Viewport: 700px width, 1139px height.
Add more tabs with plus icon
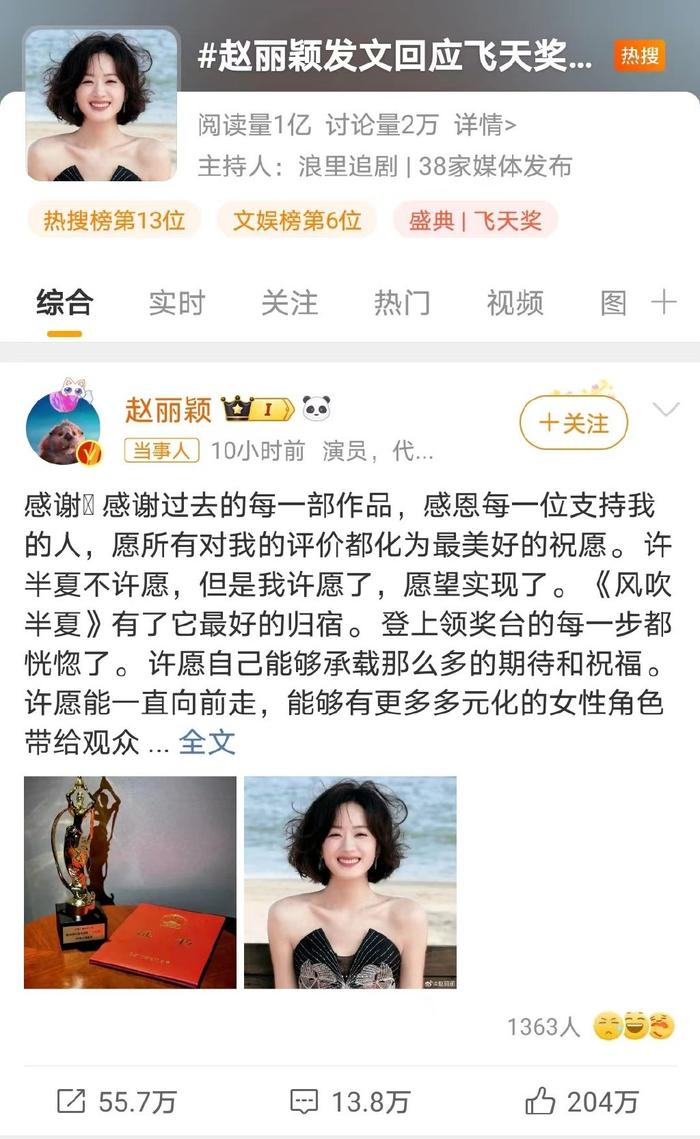(x=664, y=301)
